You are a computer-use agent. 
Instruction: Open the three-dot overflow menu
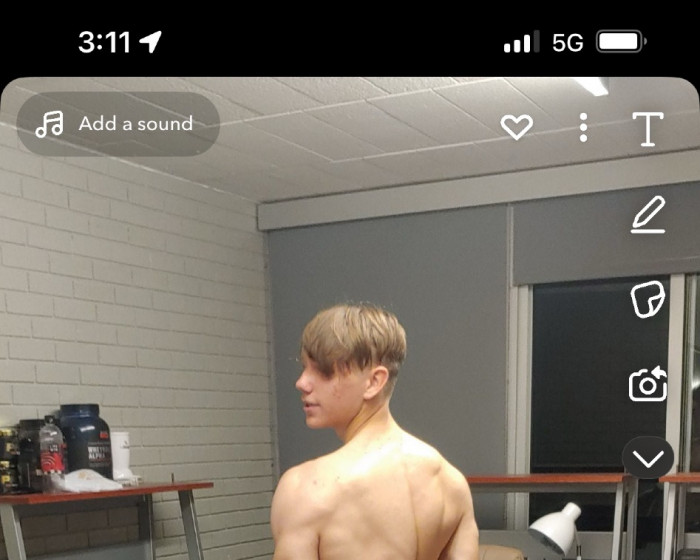point(583,127)
